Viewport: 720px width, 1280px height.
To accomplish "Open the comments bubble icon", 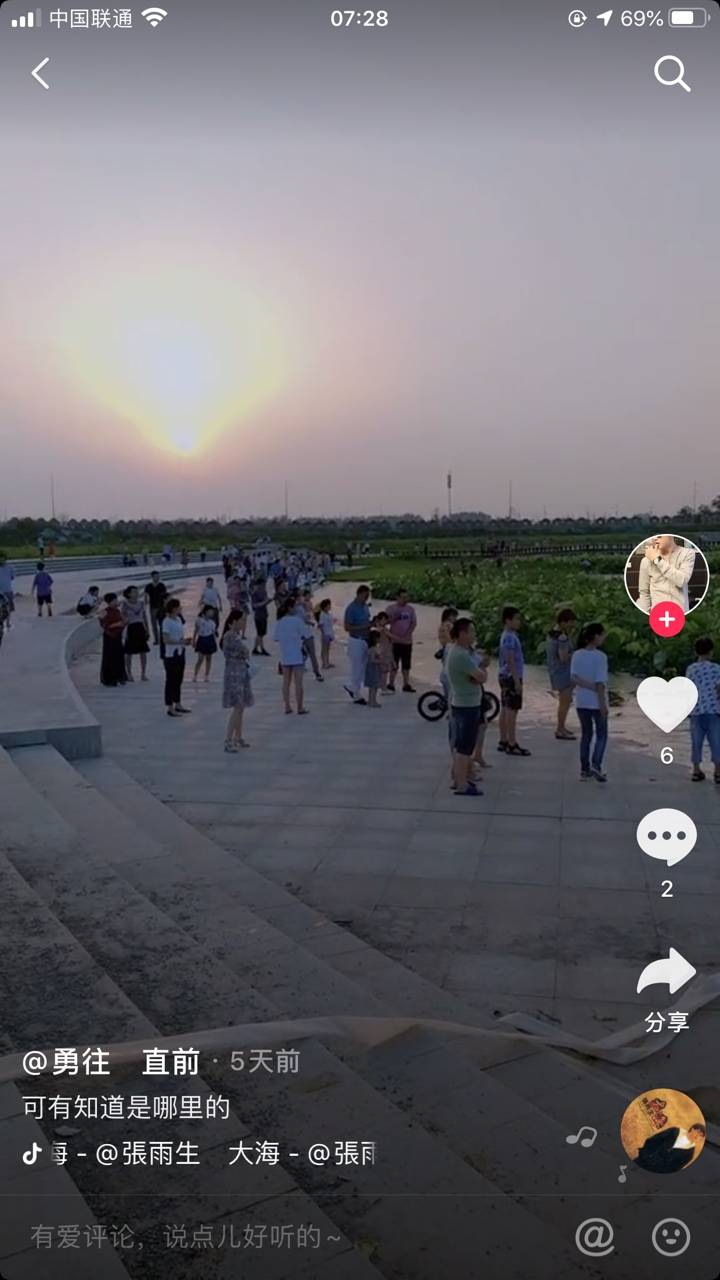I will tap(667, 838).
